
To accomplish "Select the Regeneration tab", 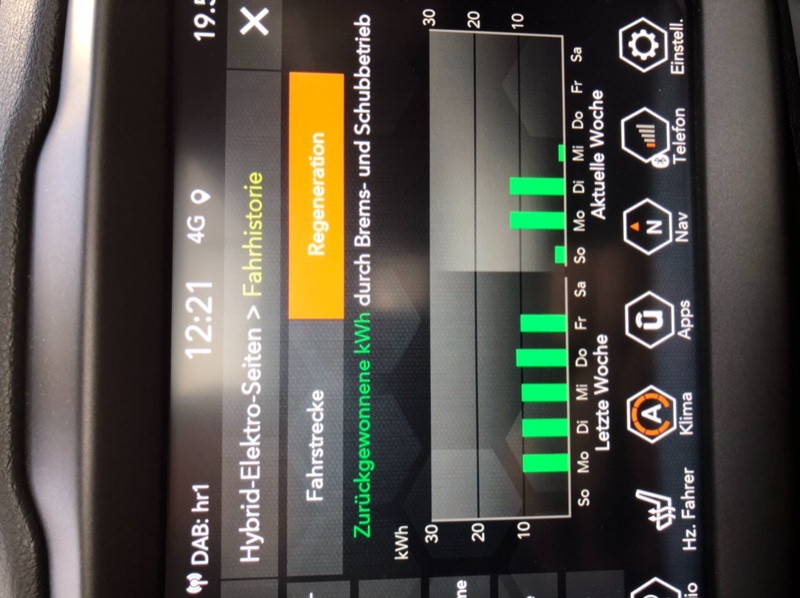I will 316,195.
